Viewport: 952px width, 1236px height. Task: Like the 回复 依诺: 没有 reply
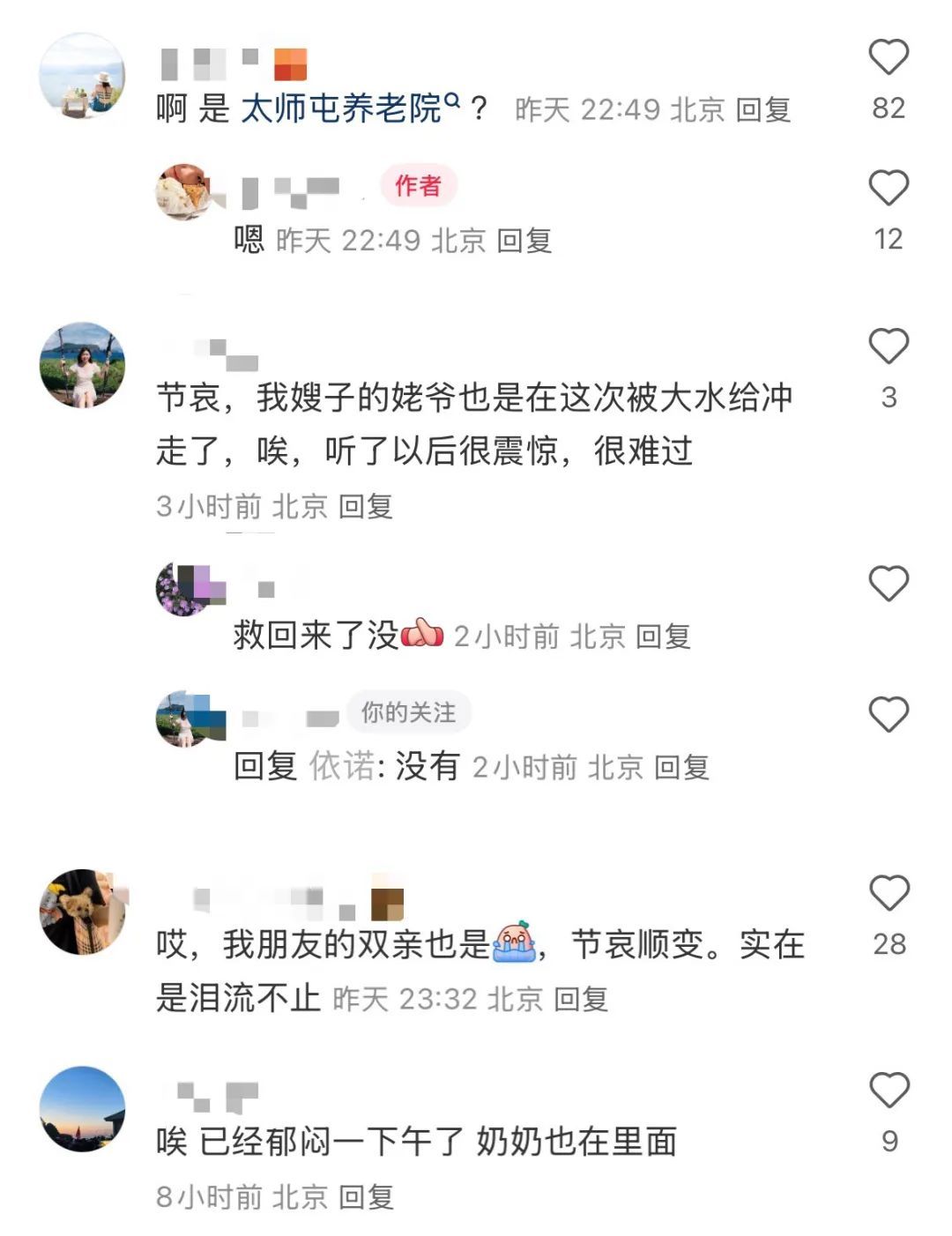888,714
